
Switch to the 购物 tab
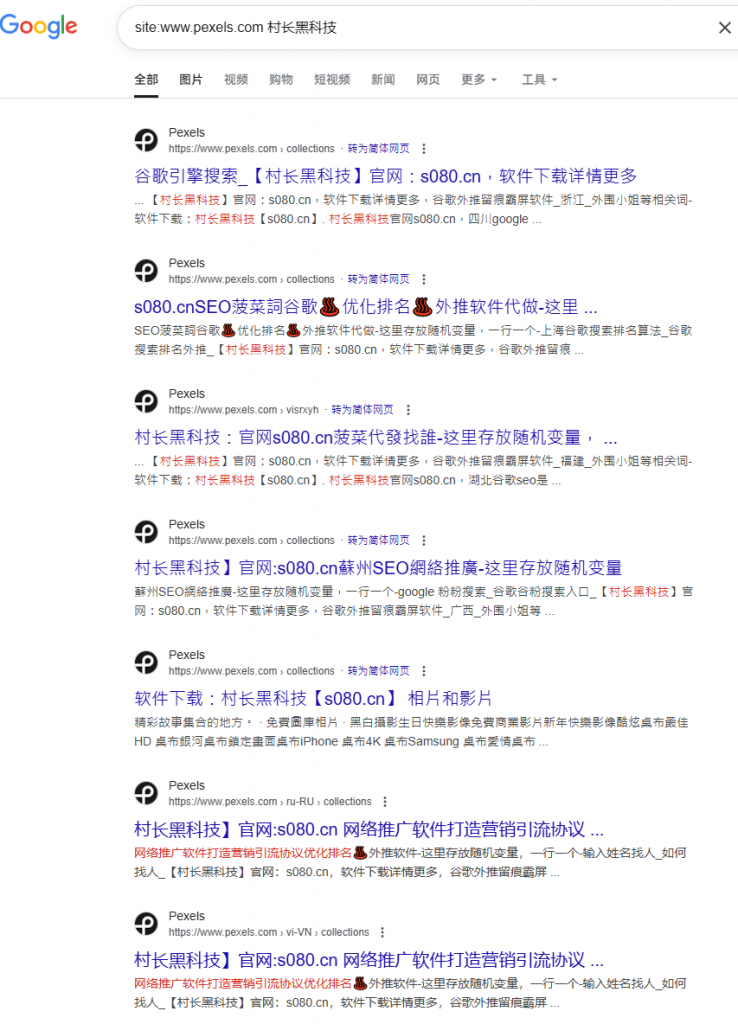tap(281, 80)
